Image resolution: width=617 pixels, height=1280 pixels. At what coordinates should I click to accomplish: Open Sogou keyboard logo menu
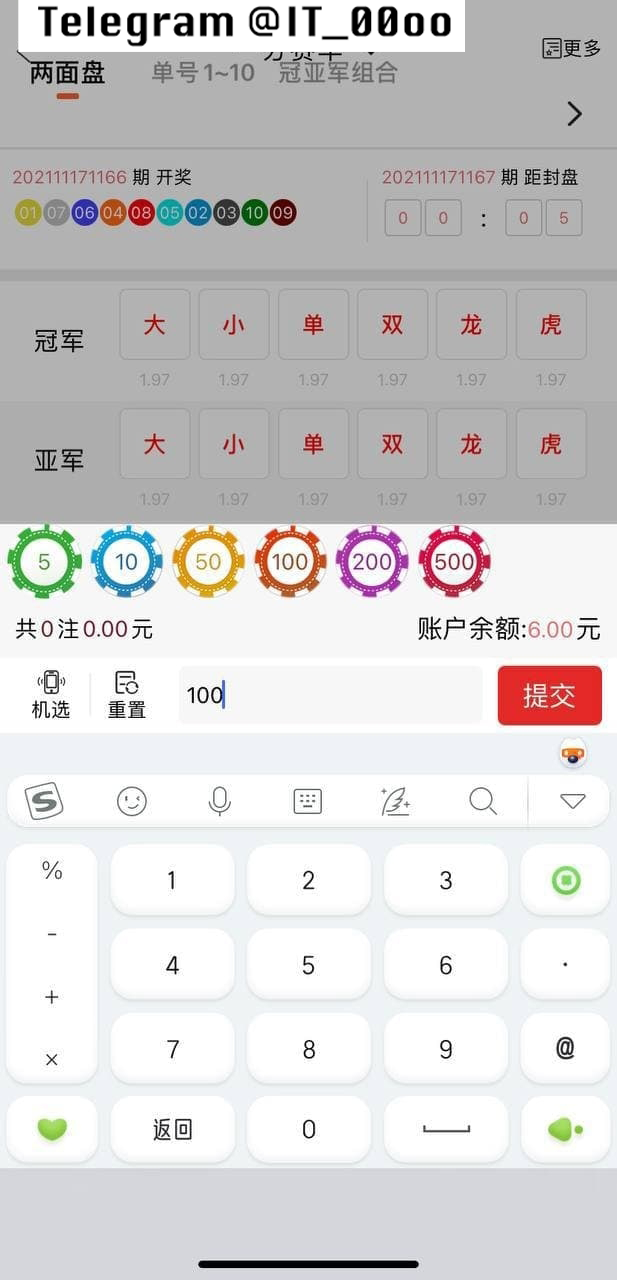tap(44, 801)
